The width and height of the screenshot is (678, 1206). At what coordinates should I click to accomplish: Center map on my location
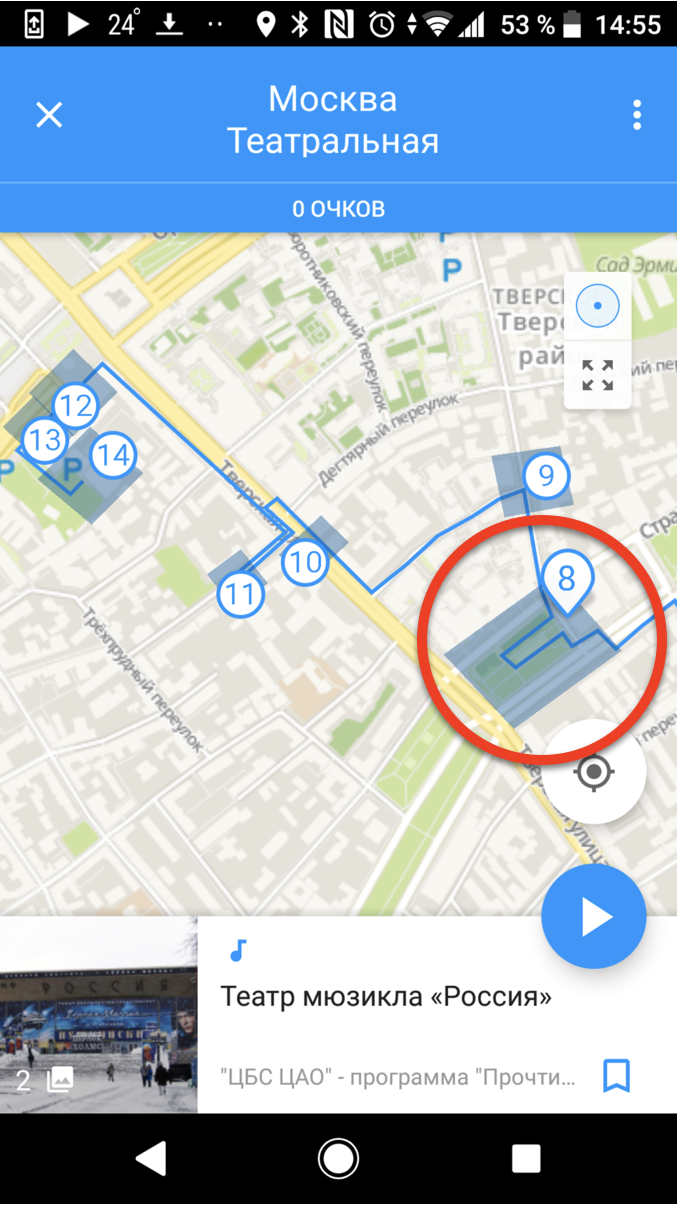coord(594,772)
